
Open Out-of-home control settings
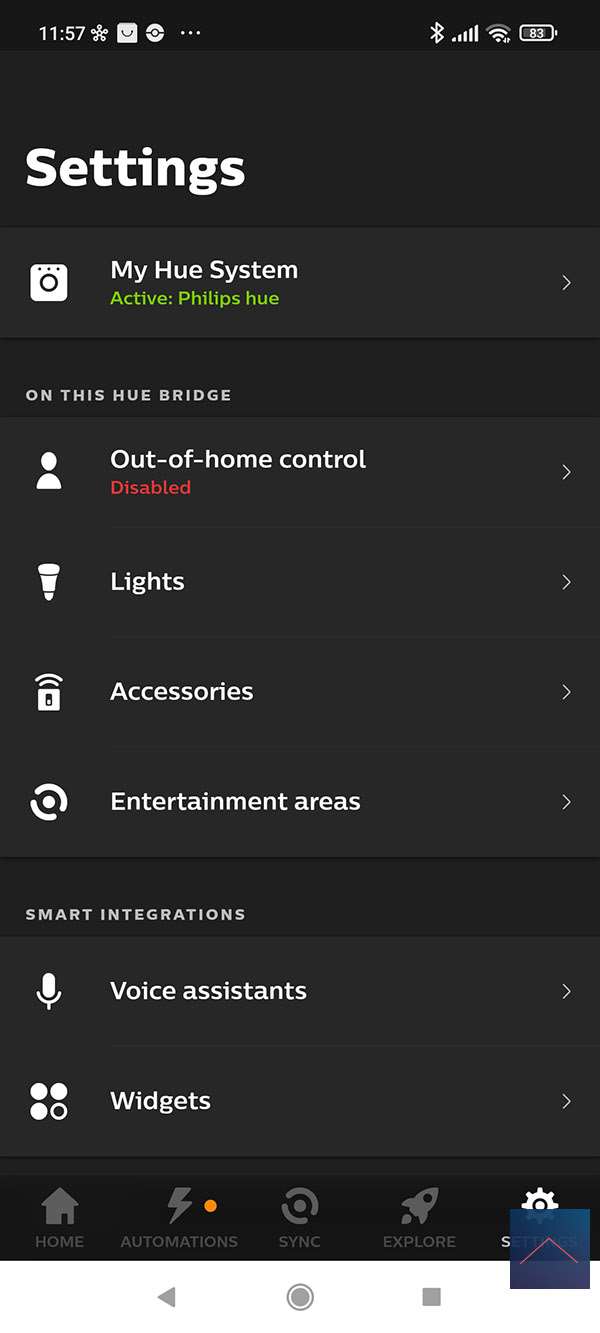tap(300, 472)
